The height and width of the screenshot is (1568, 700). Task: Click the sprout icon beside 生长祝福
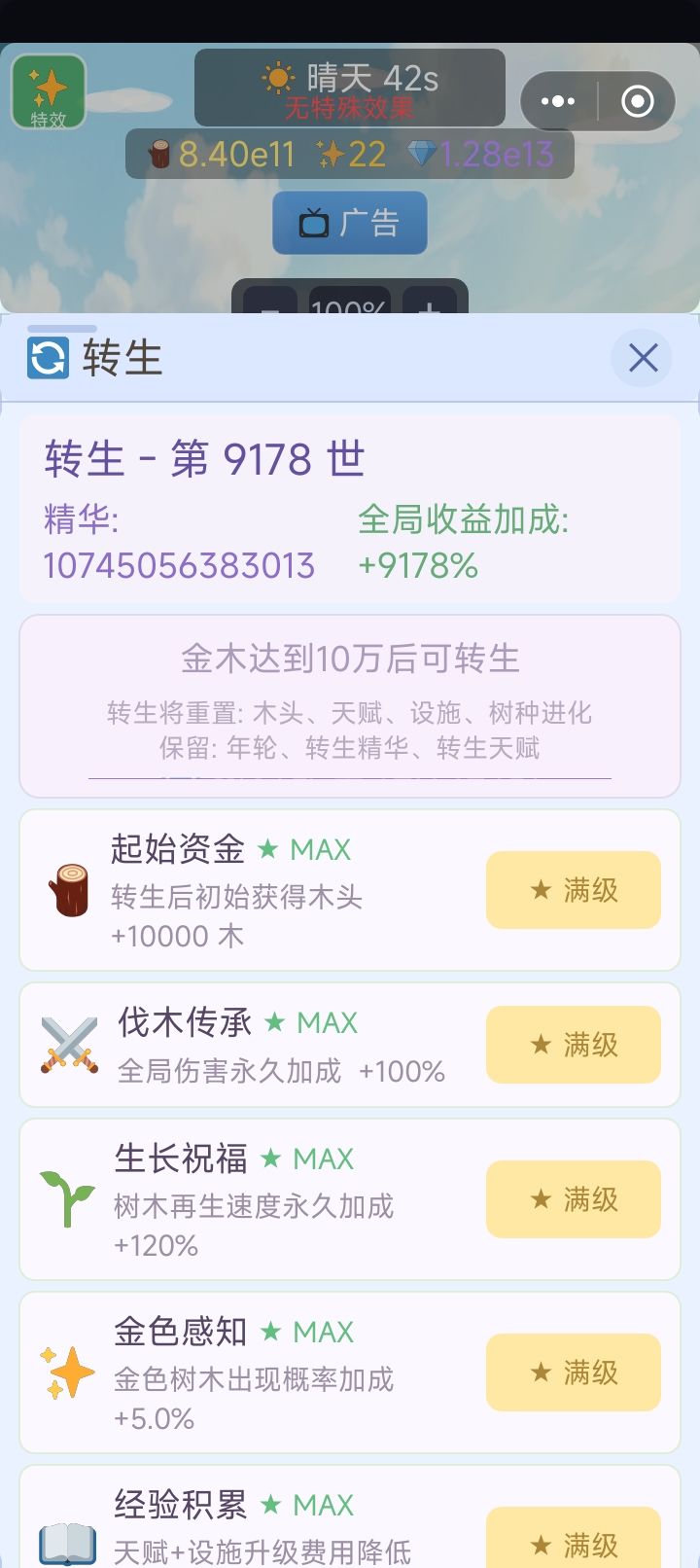pos(67,1198)
